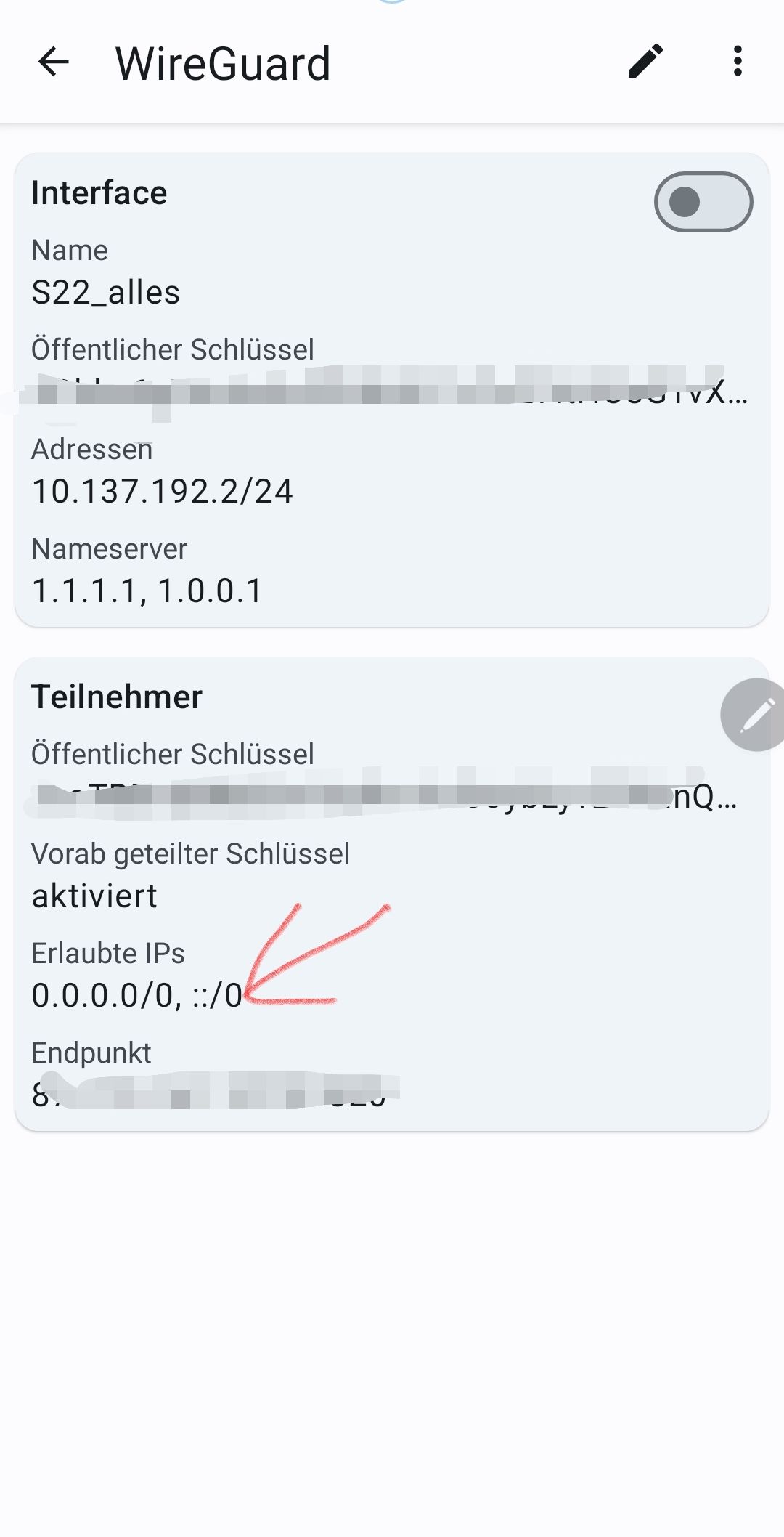Open the overflow menu
784x1537 pixels.
(x=738, y=62)
